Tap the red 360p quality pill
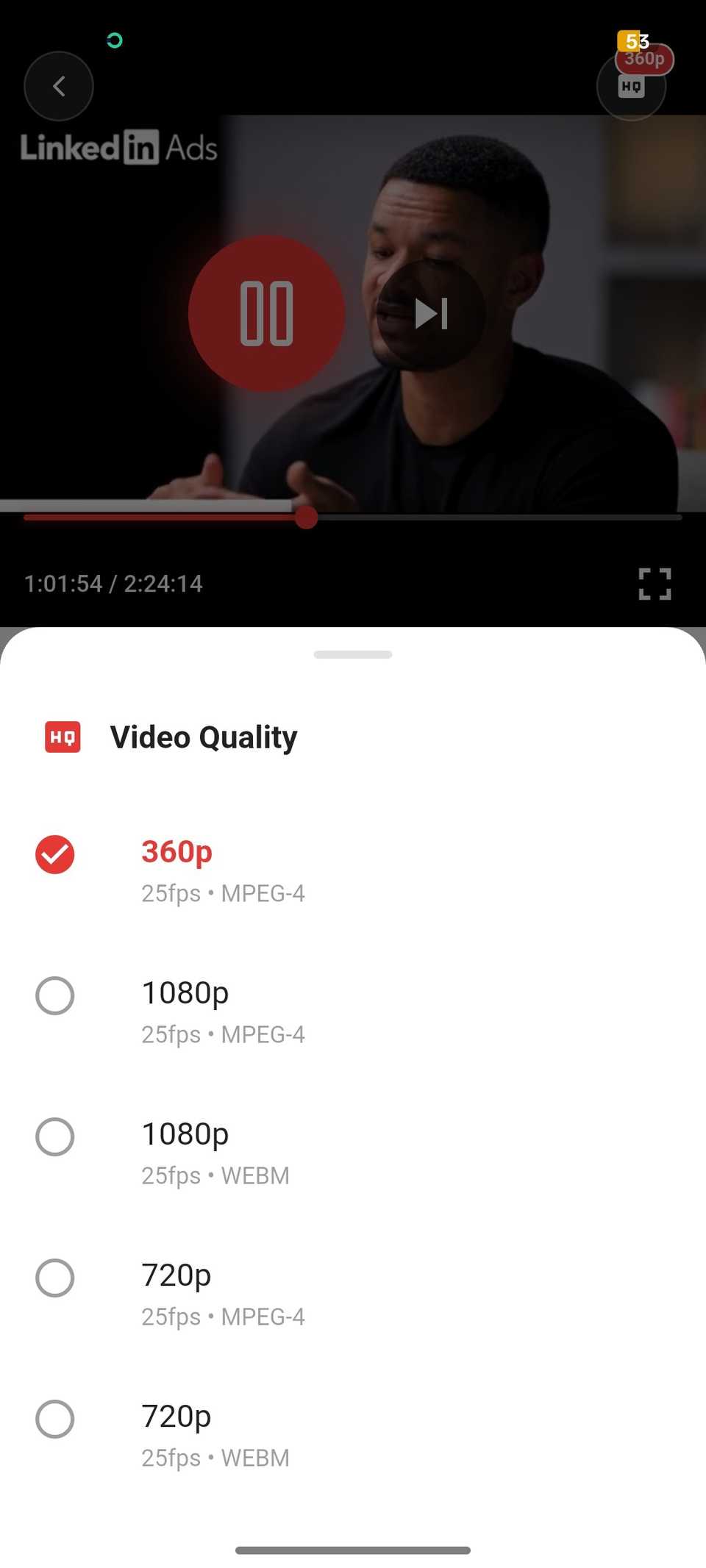706x1568 pixels. tap(643, 60)
